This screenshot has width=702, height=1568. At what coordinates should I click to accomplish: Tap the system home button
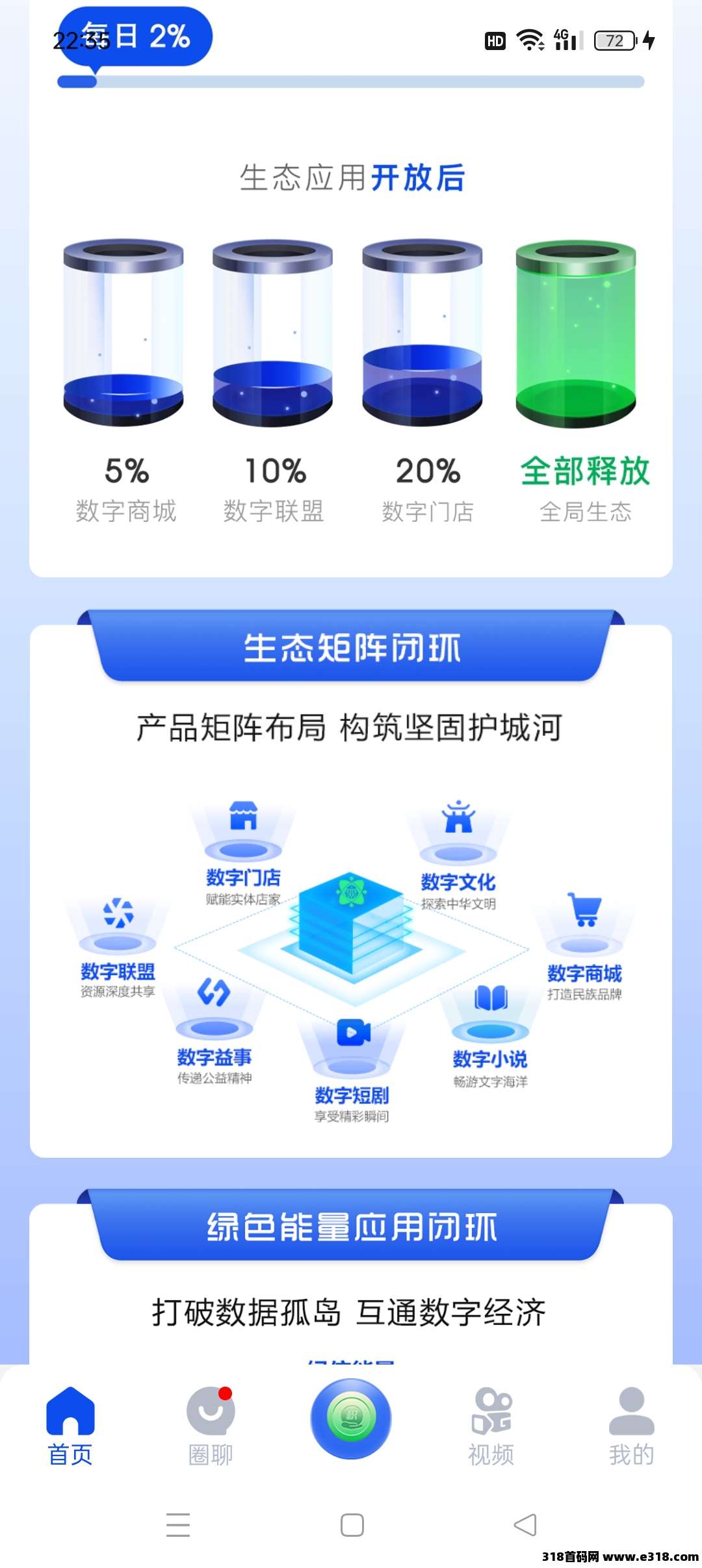click(352, 1525)
